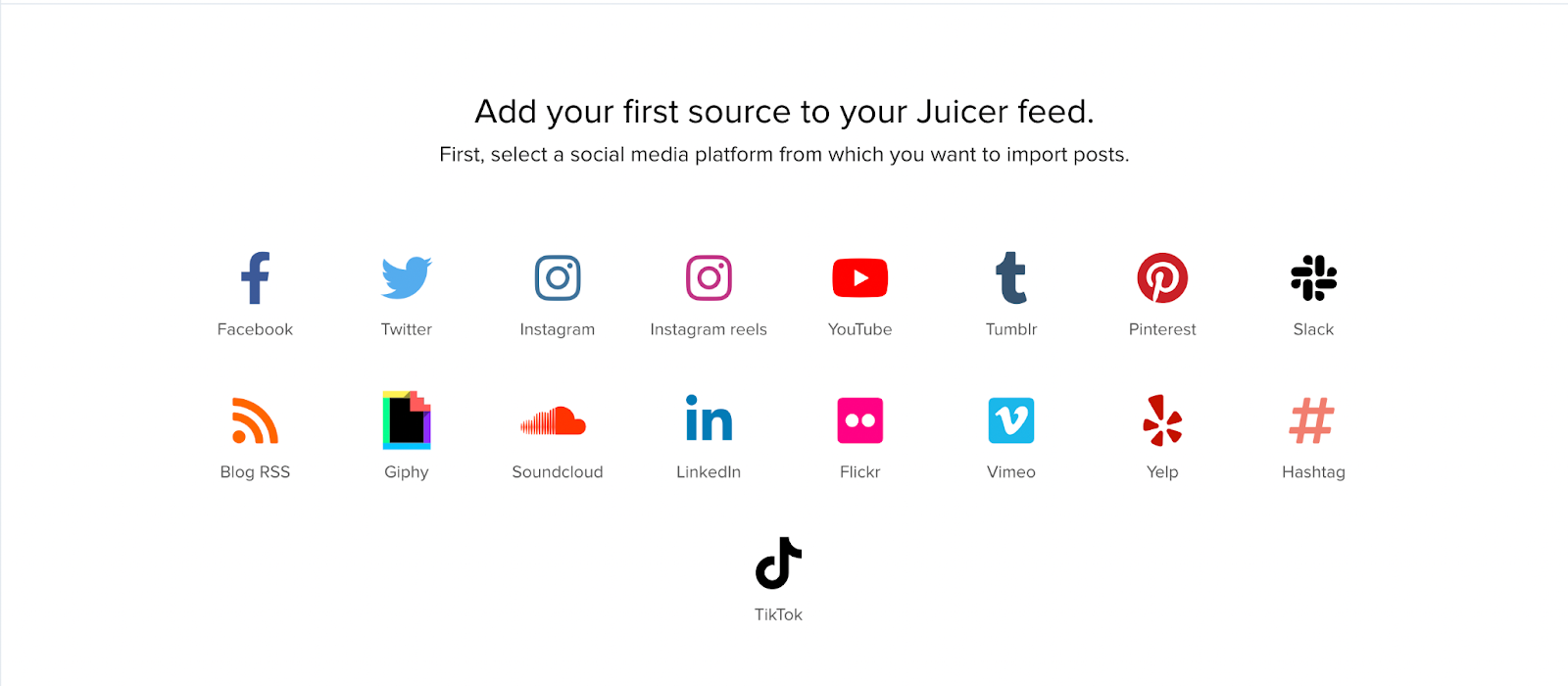Pick the Instagram source option
The height and width of the screenshot is (686, 1568).
point(558,279)
